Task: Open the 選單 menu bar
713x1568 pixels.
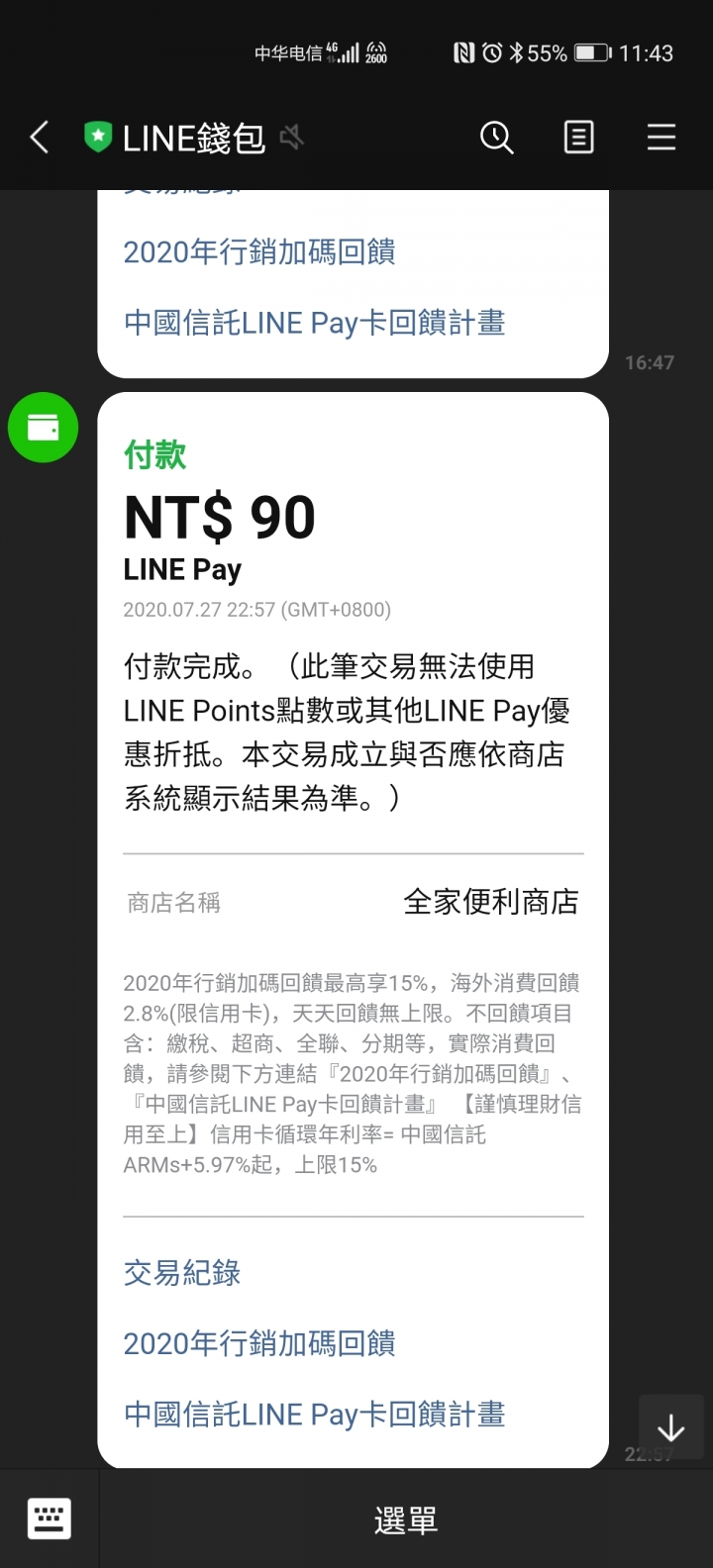Action: (406, 1519)
